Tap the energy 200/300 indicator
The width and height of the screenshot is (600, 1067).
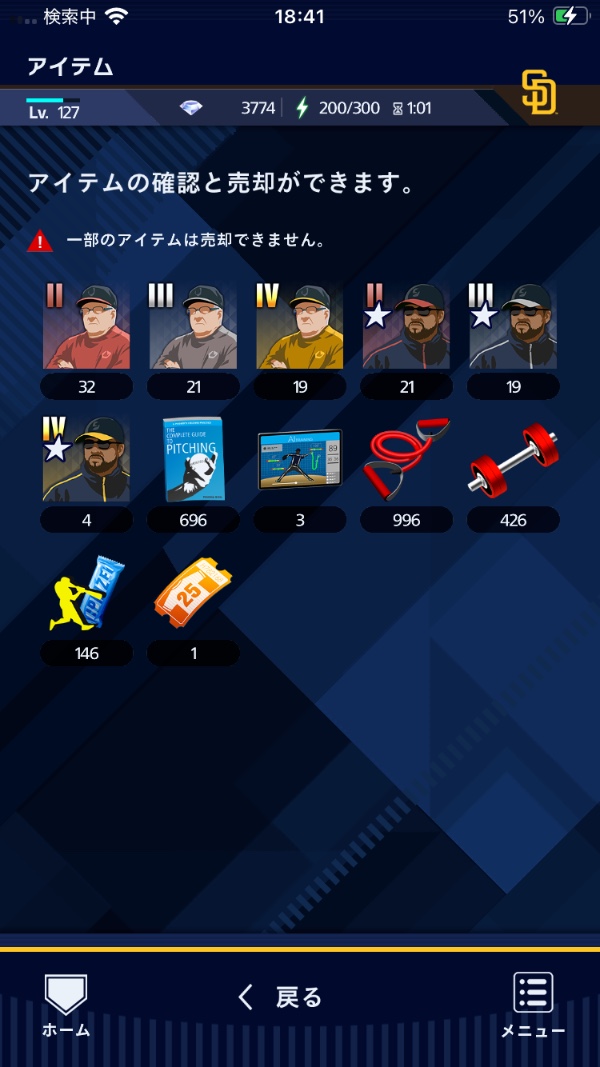[337, 108]
